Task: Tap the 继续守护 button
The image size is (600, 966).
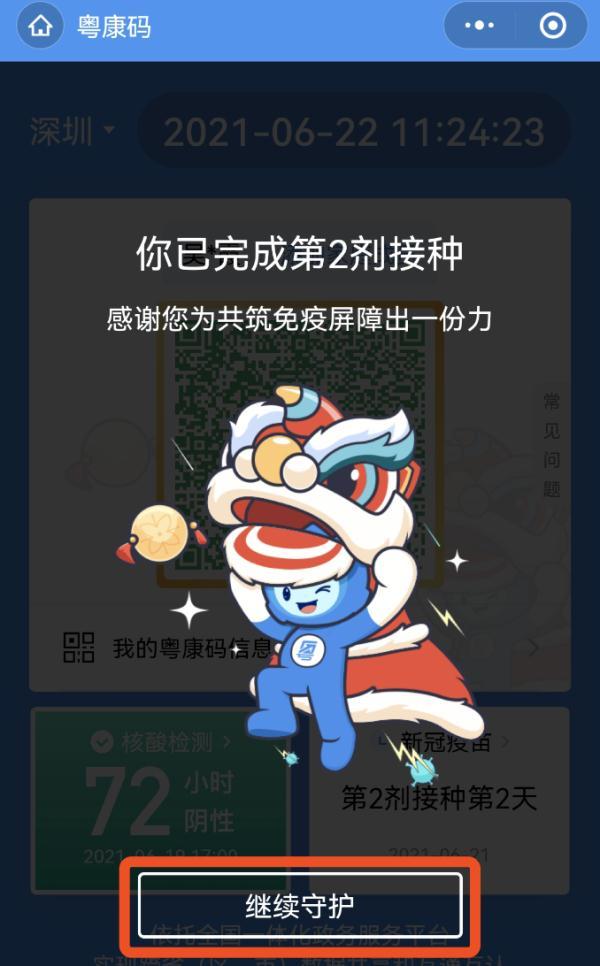Action: tap(300, 906)
